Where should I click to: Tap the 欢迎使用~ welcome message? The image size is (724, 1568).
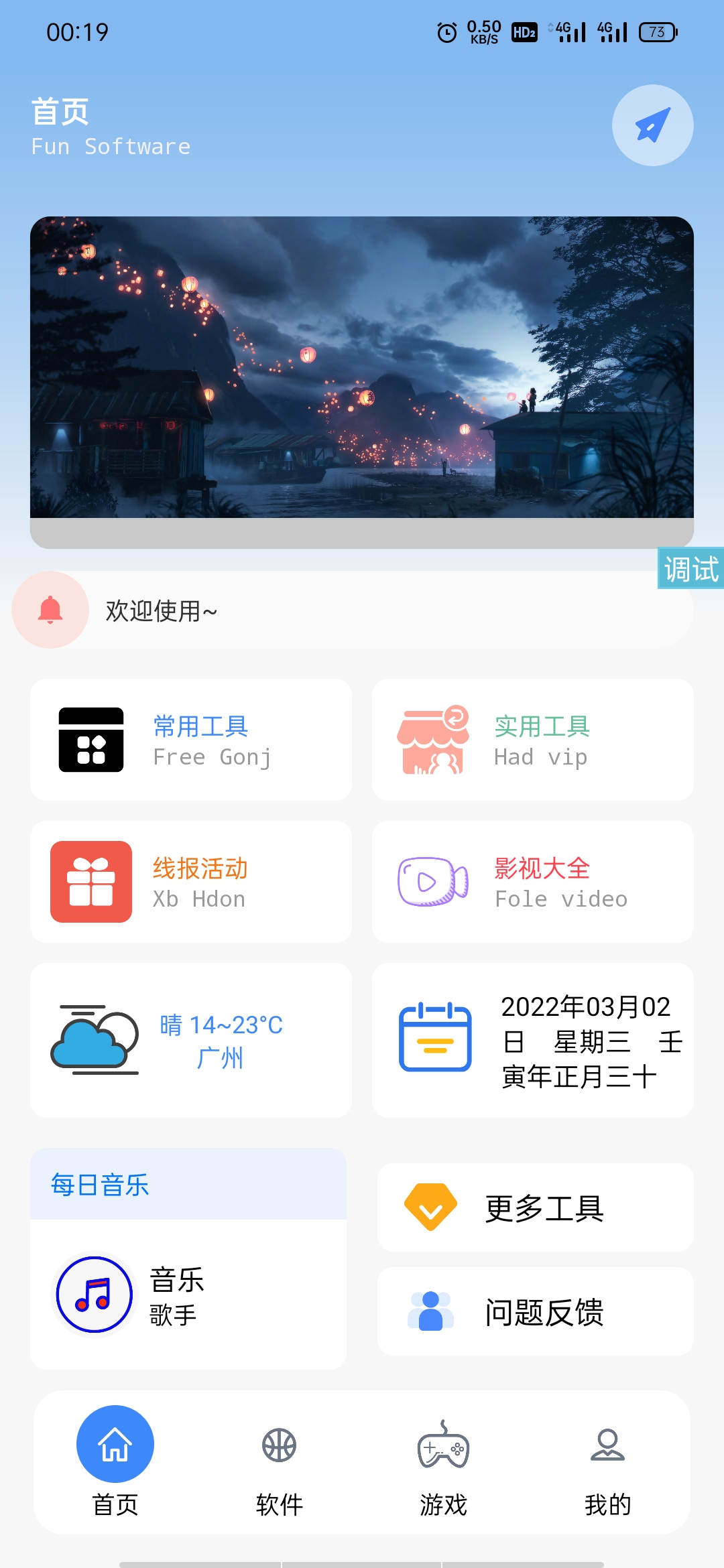[x=160, y=610]
